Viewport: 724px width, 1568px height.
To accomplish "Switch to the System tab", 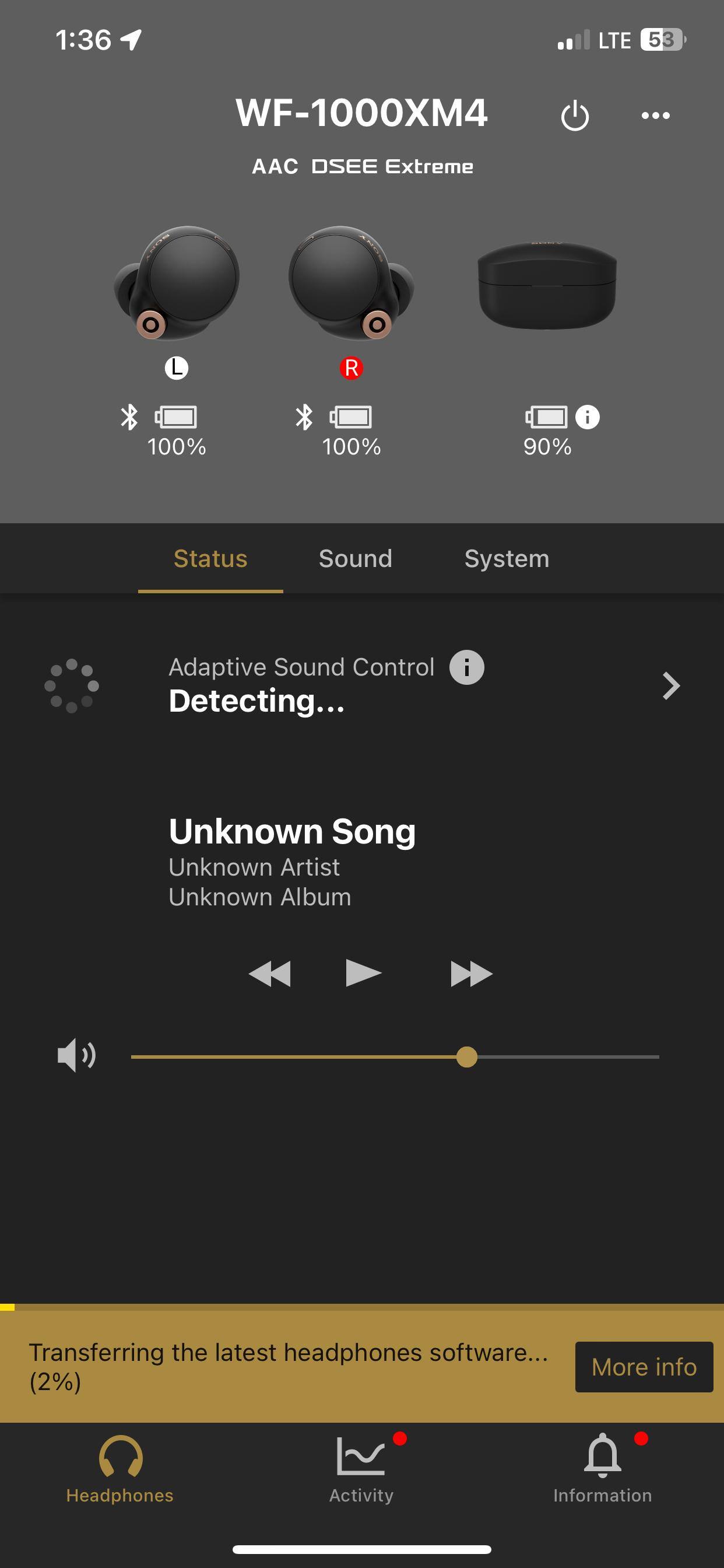I will pyautogui.click(x=507, y=558).
